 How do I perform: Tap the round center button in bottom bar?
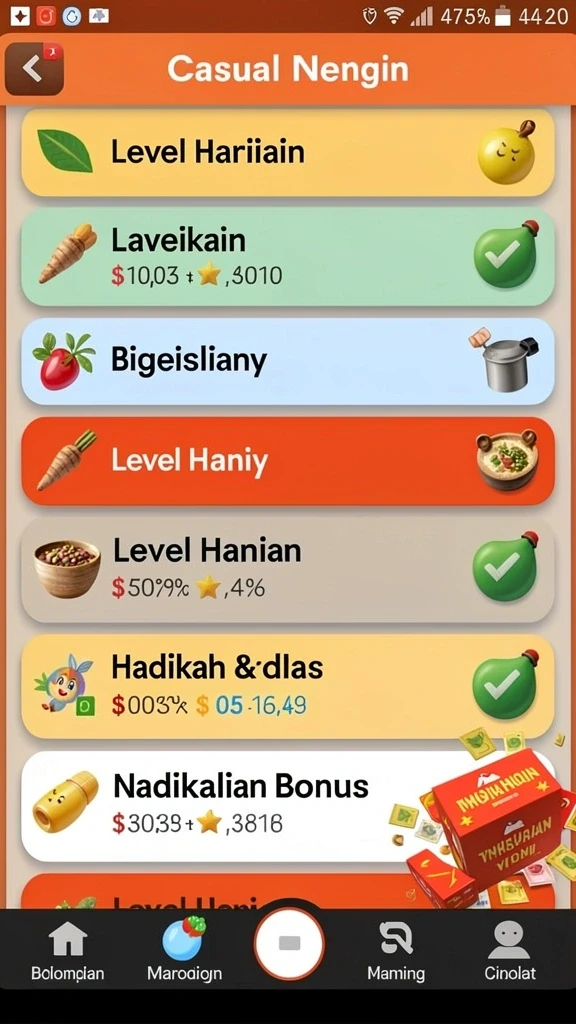(289, 942)
